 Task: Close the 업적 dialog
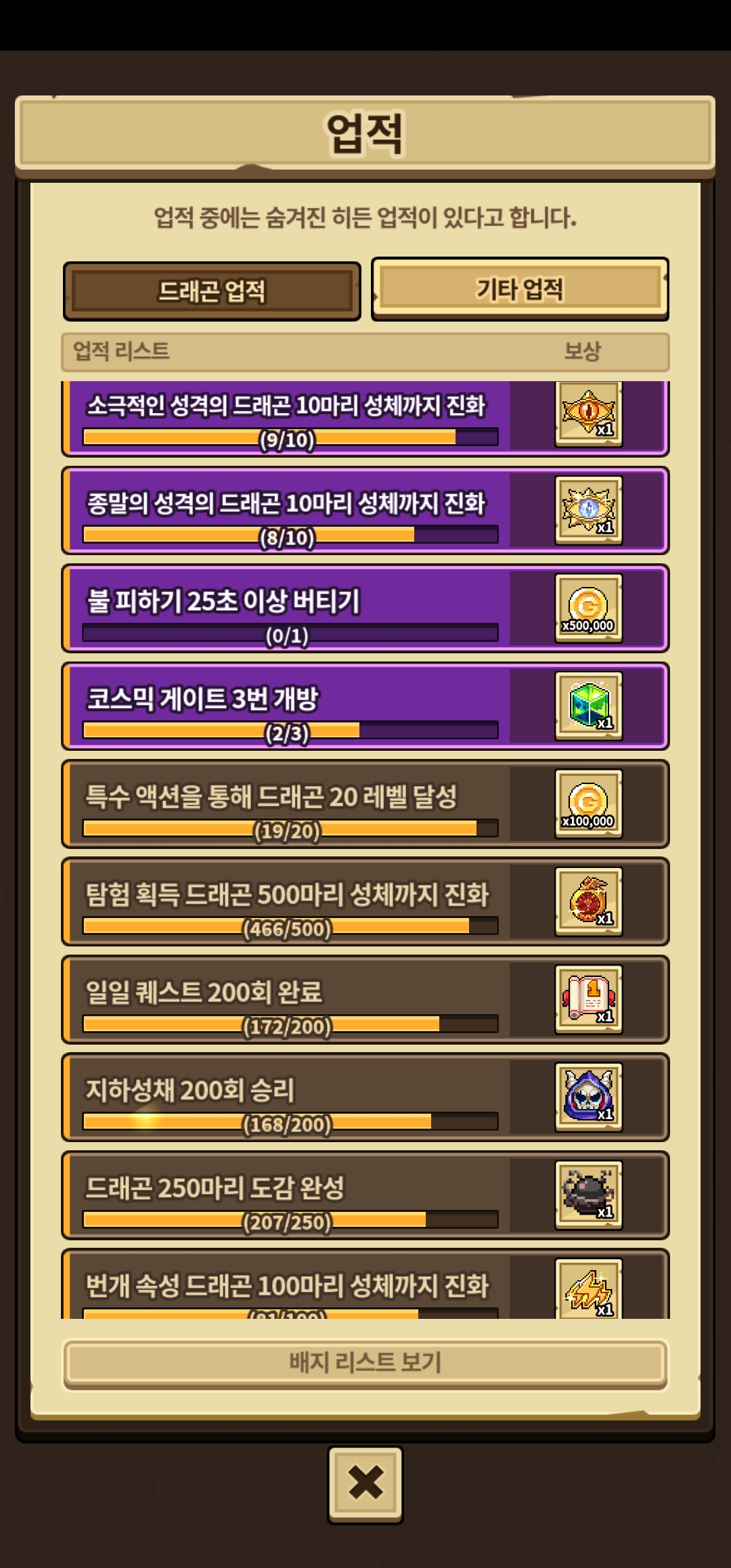click(x=365, y=1484)
